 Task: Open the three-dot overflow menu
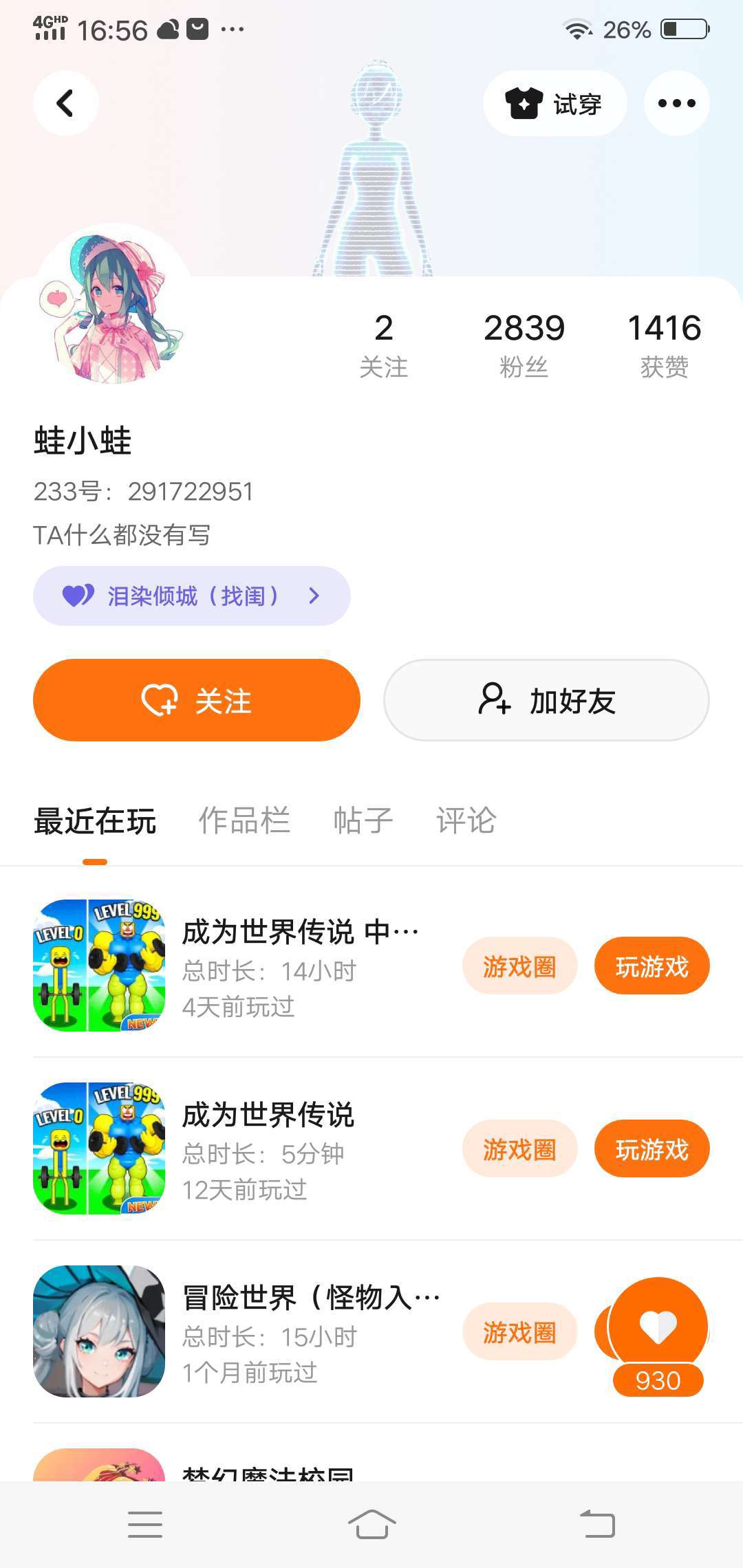click(x=676, y=103)
